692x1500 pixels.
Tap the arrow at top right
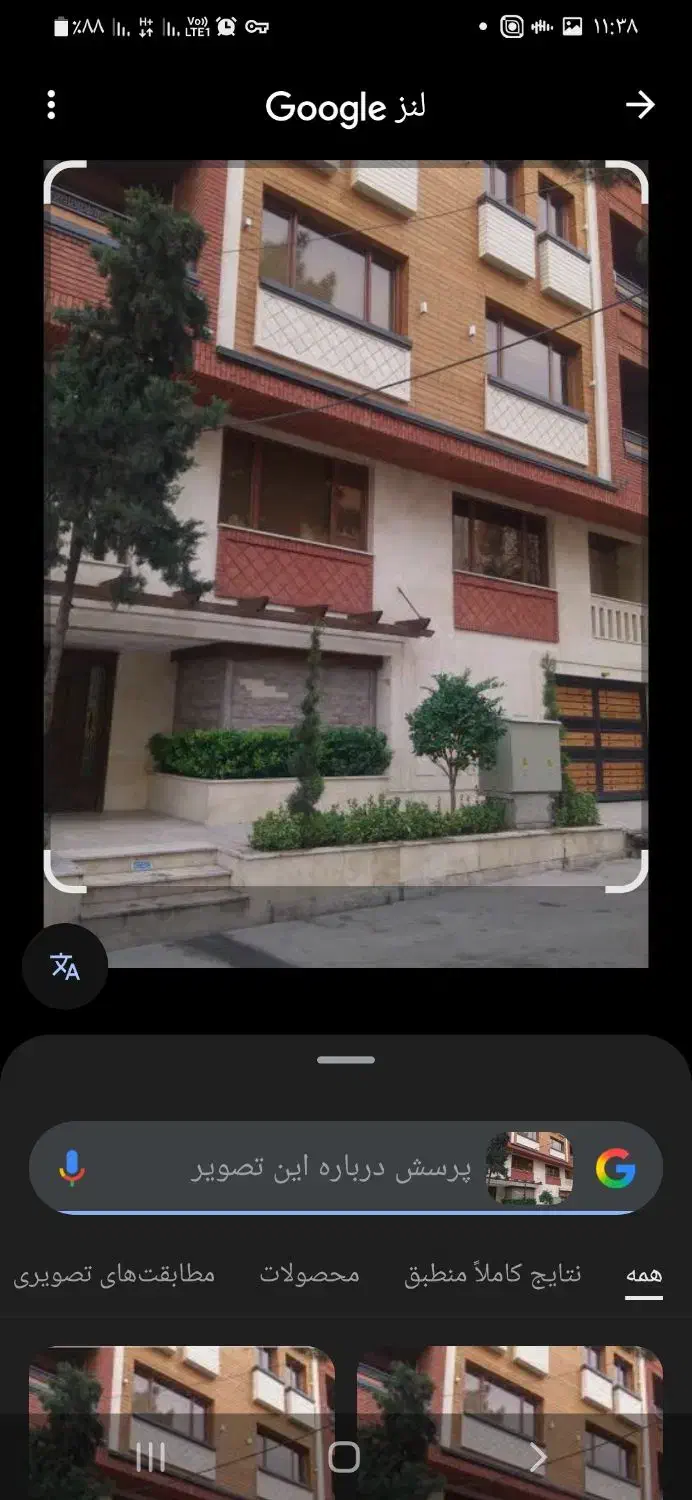(x=639, y=105)
